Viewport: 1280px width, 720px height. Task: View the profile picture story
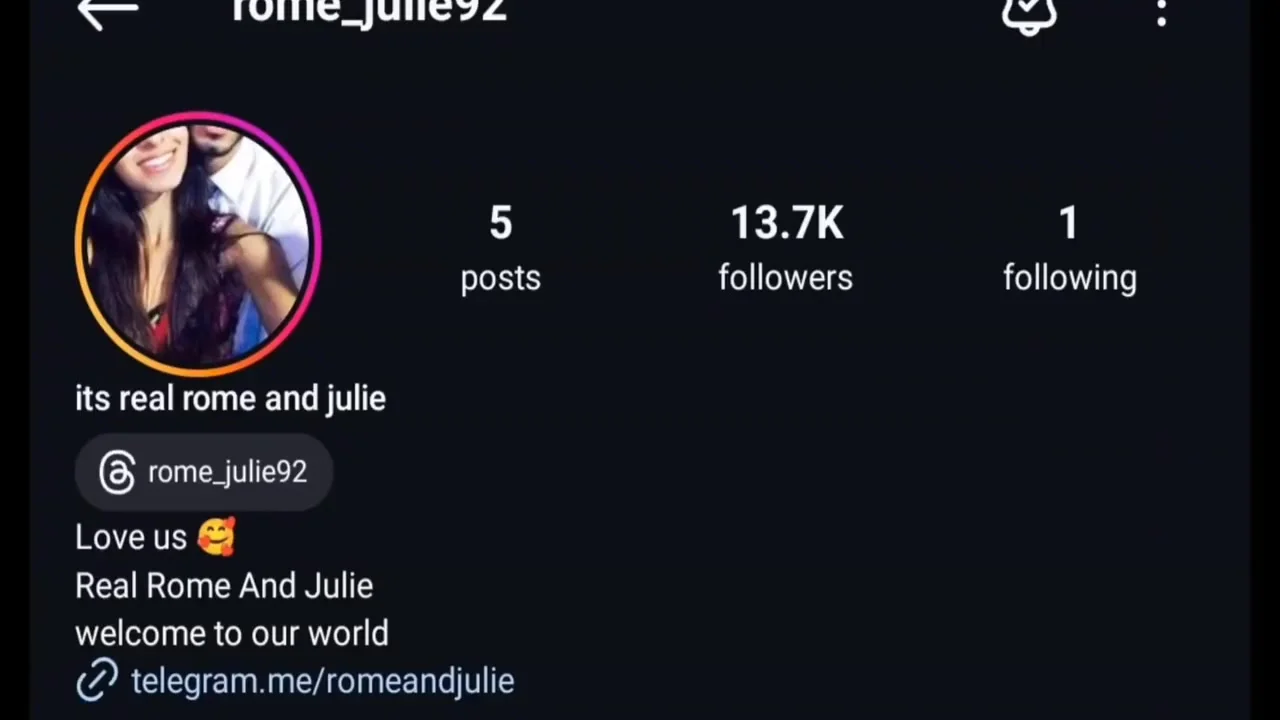click(198, 243)
